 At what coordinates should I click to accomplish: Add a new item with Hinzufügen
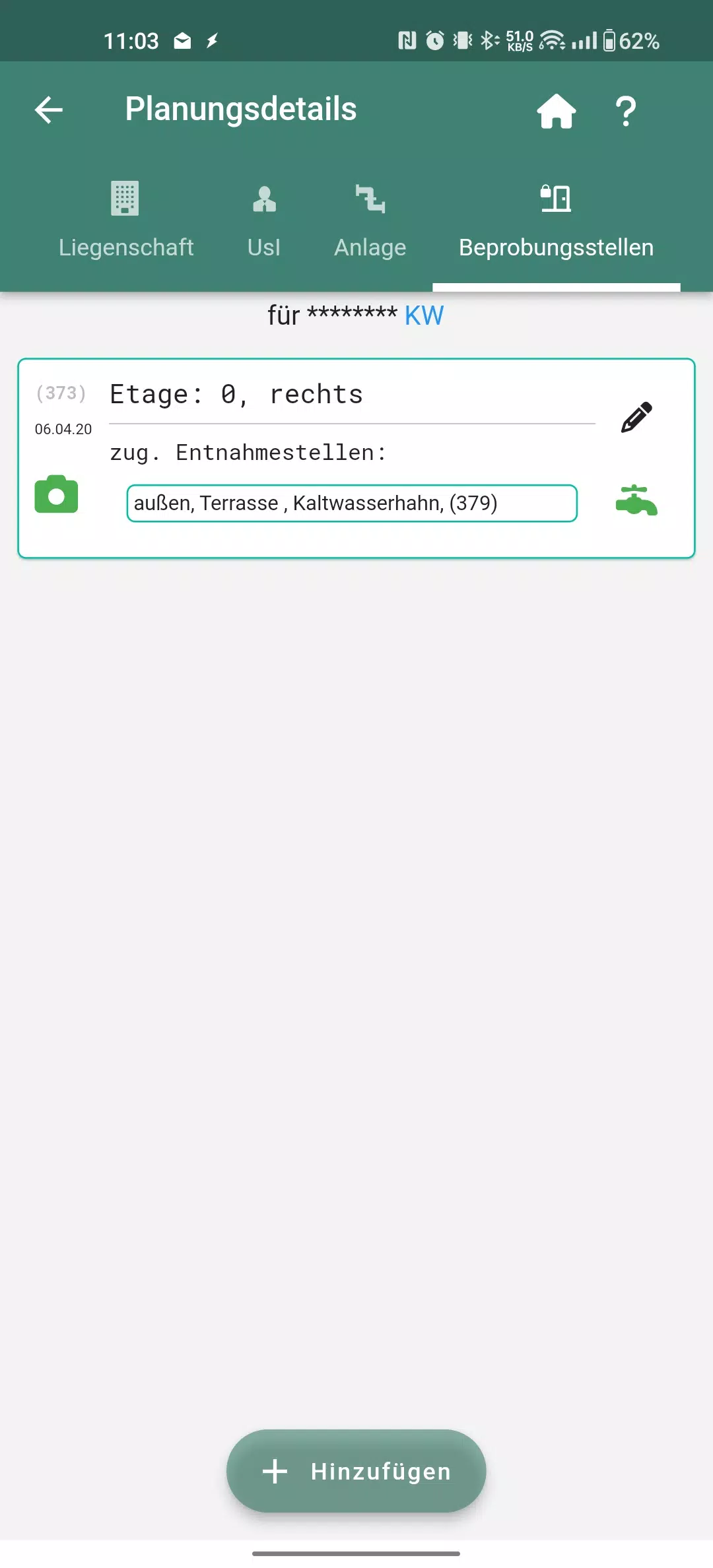click(356, 1471)
